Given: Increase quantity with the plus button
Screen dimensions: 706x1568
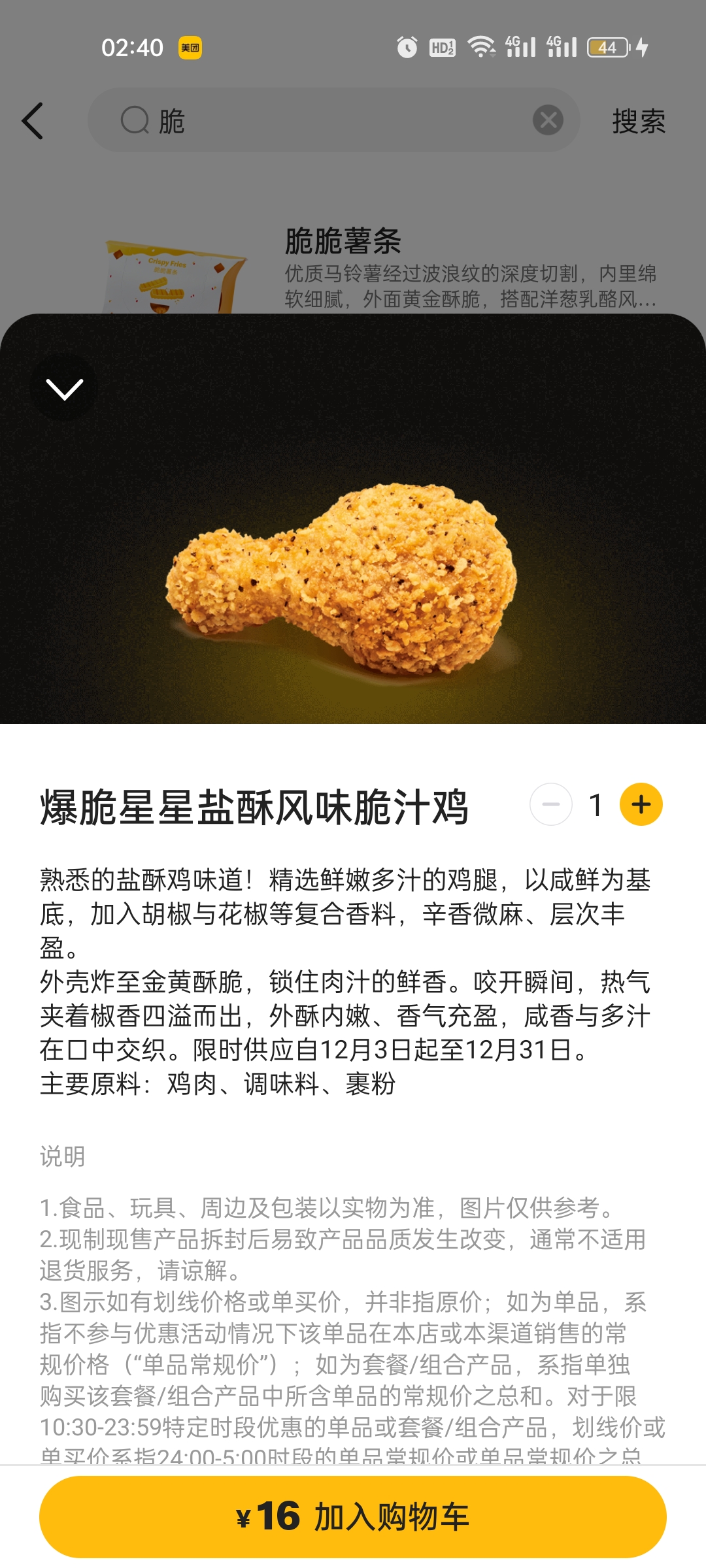Looking at the screenshot, I should [x=641, y=804].
